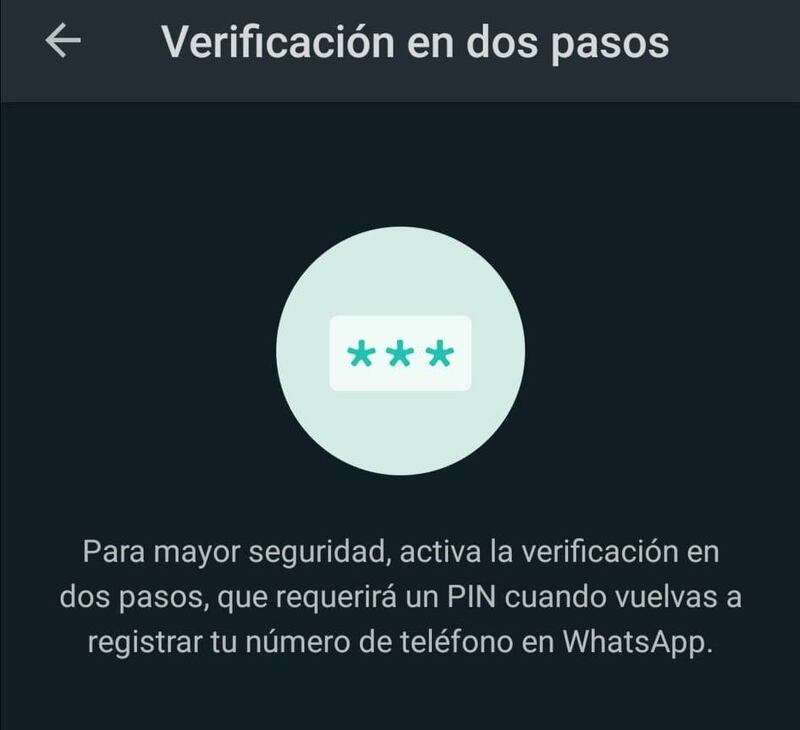Image resolution: width=800 pixels, height=730 pixels.
Task: Go back from Verificación en dos pasos
Action: tap(63, 42)
